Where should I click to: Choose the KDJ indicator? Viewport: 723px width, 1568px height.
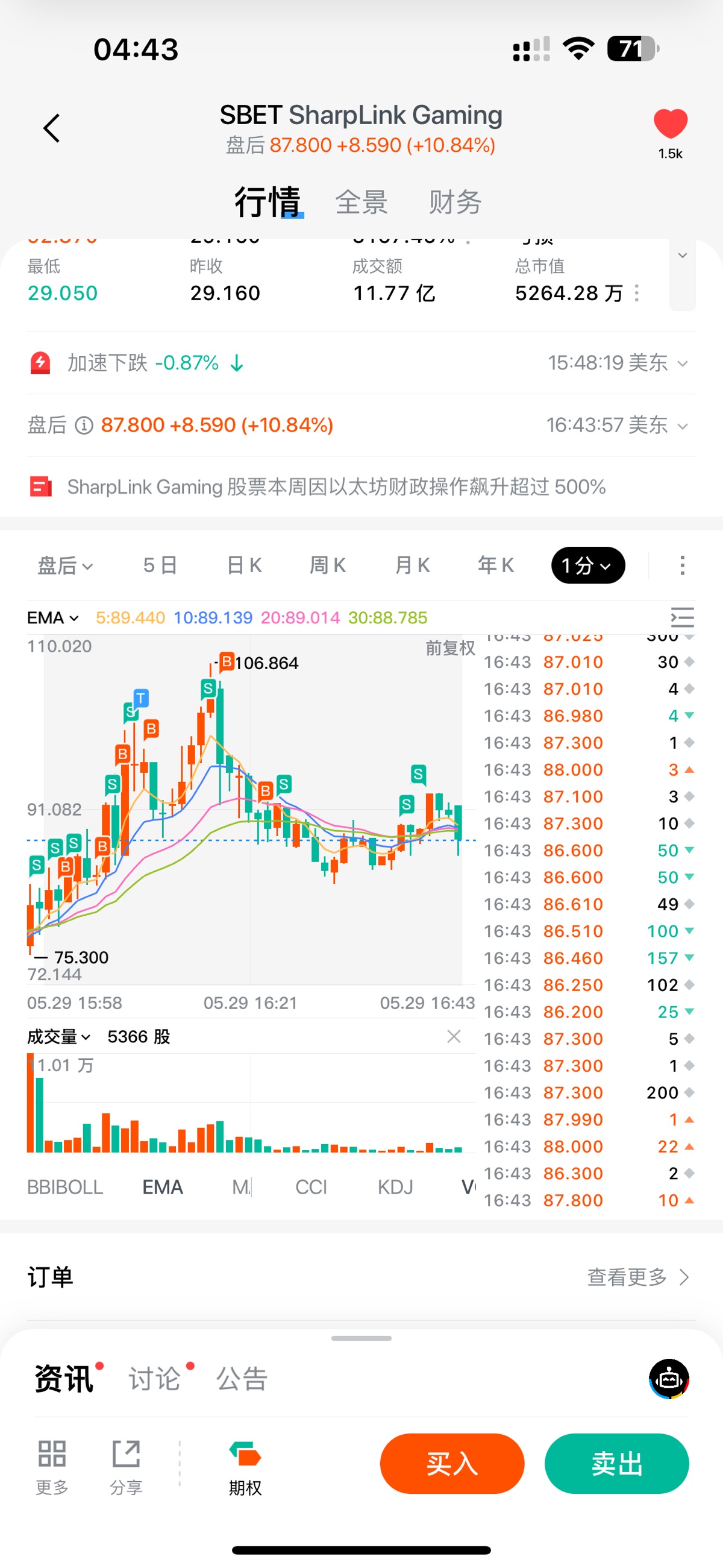[x=395, y=1187]
